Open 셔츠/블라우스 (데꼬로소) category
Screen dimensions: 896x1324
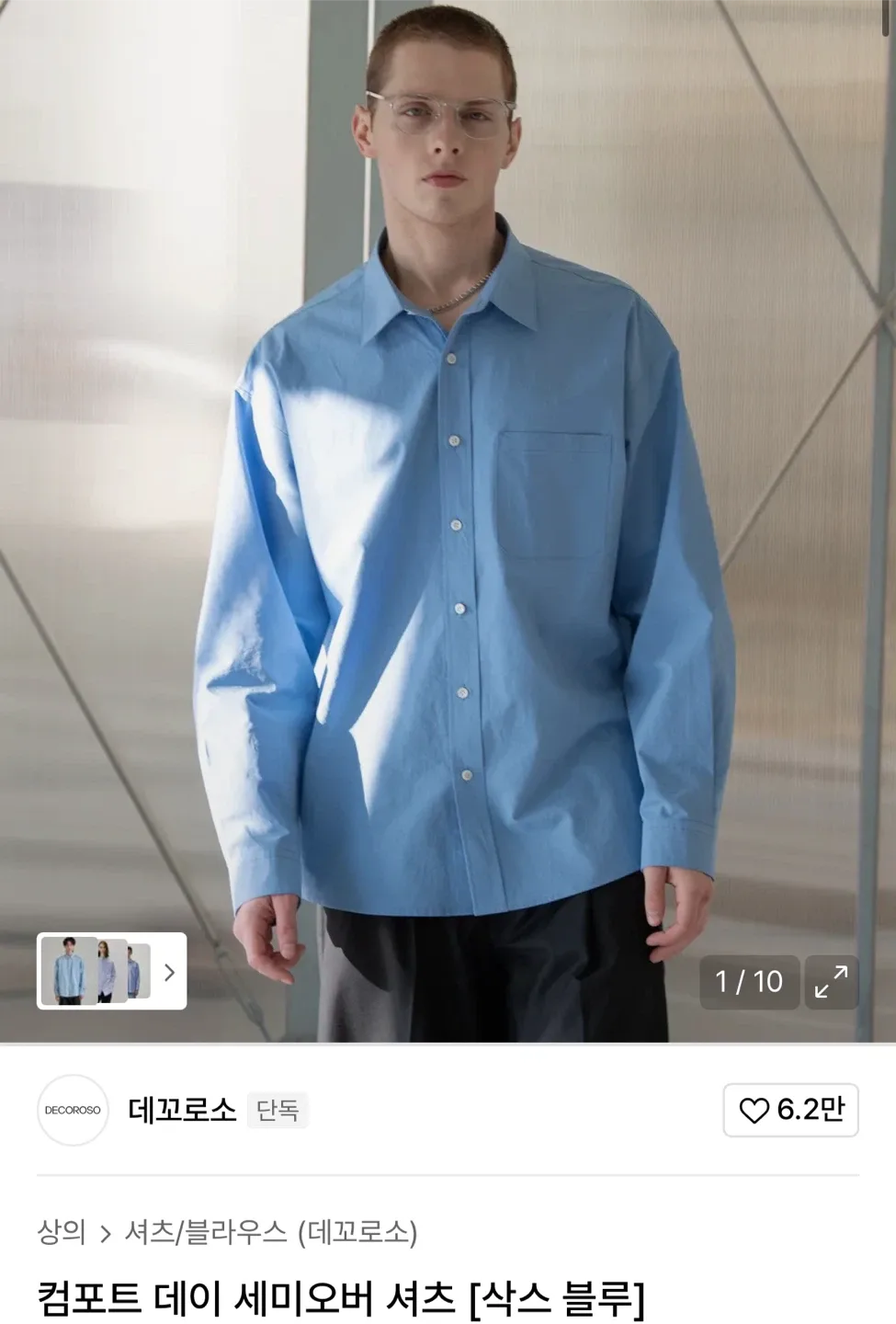[x=270, y=1232]
